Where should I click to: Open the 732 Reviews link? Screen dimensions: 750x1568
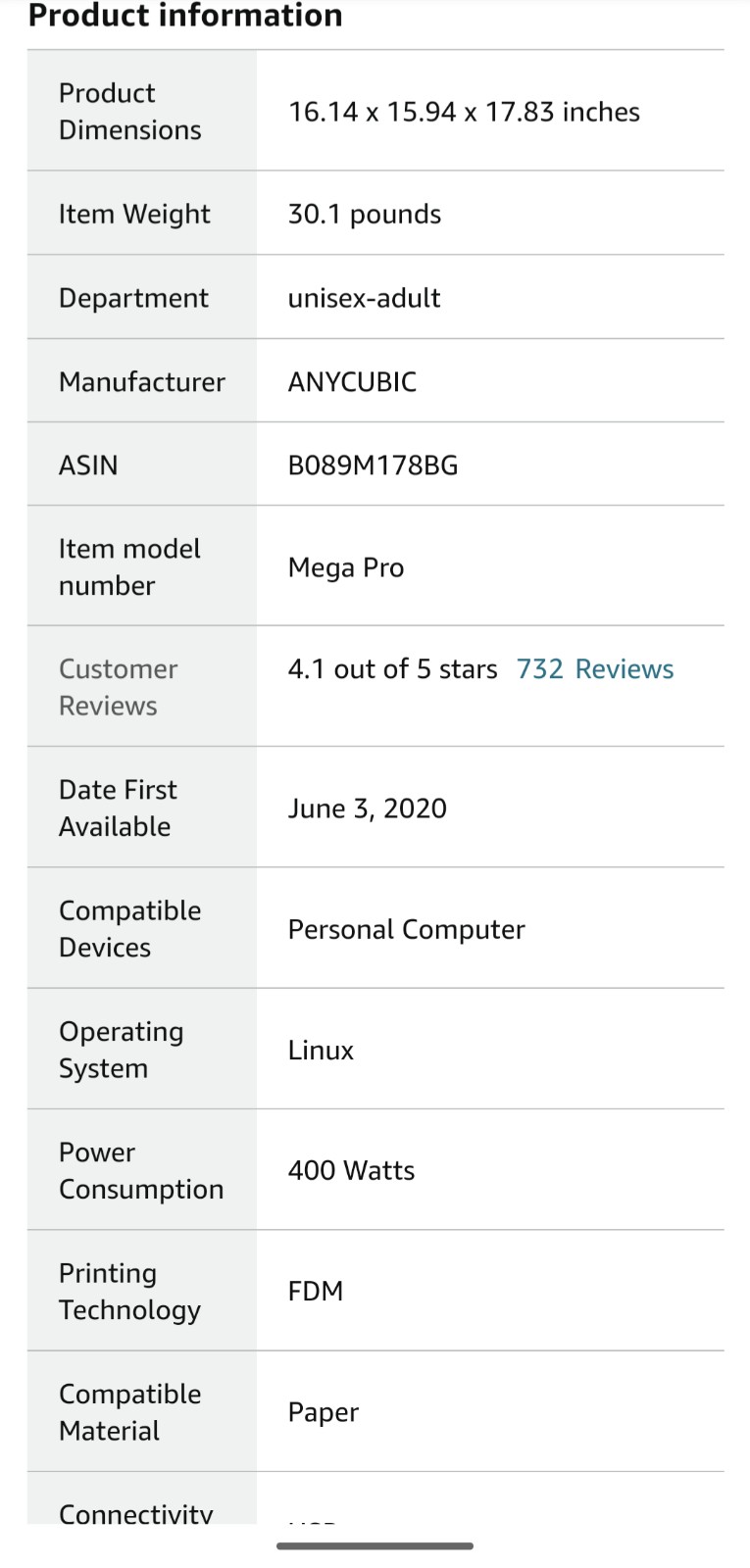coord(595,669)
